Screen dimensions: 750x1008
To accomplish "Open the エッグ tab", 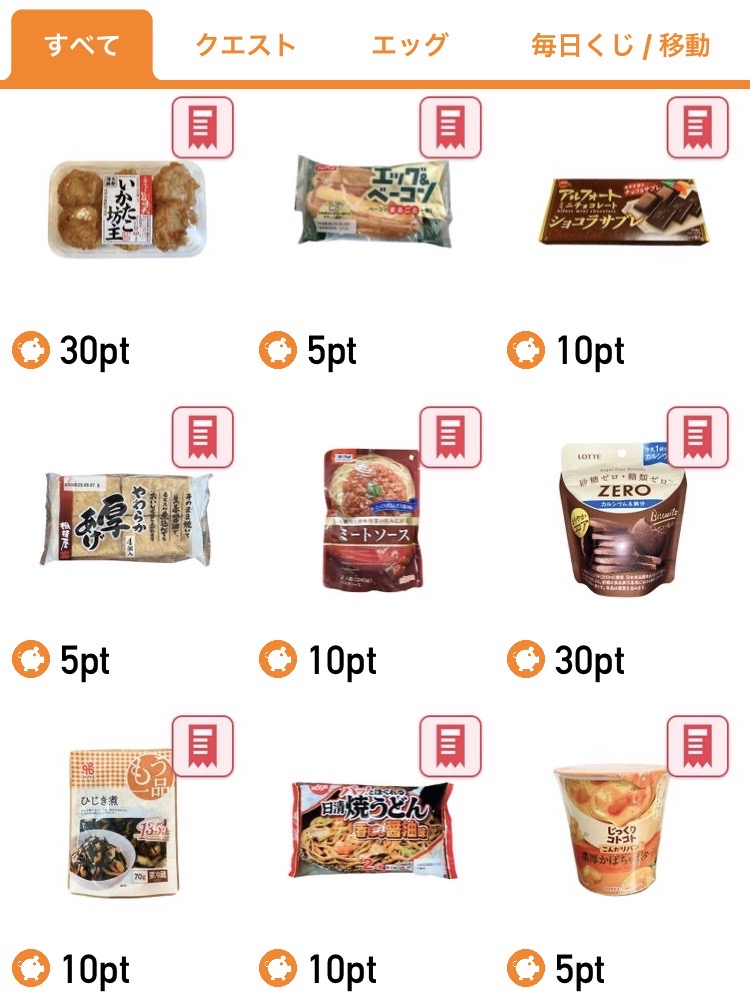I will (409, 45).
